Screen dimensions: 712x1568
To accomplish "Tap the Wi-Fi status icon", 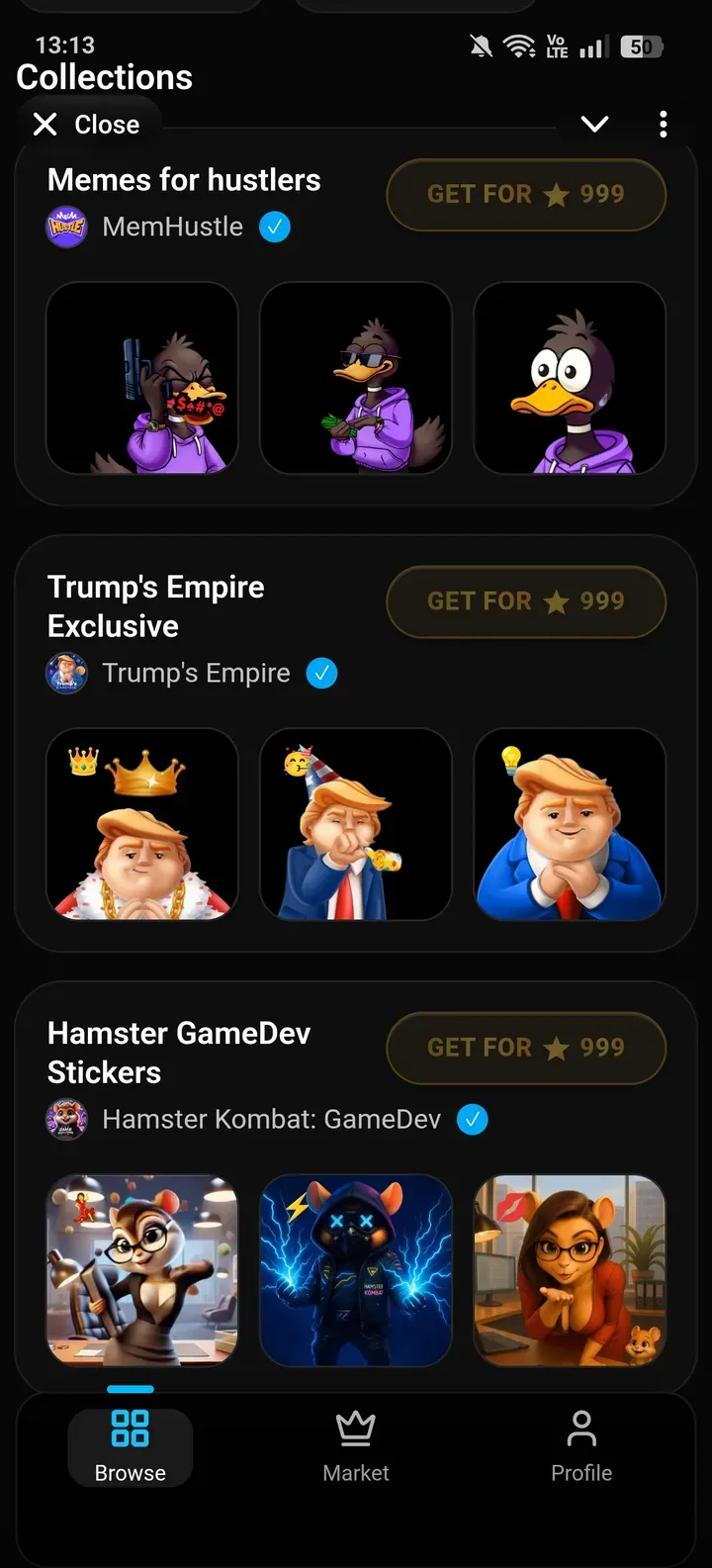I will (x=518, y=46).
